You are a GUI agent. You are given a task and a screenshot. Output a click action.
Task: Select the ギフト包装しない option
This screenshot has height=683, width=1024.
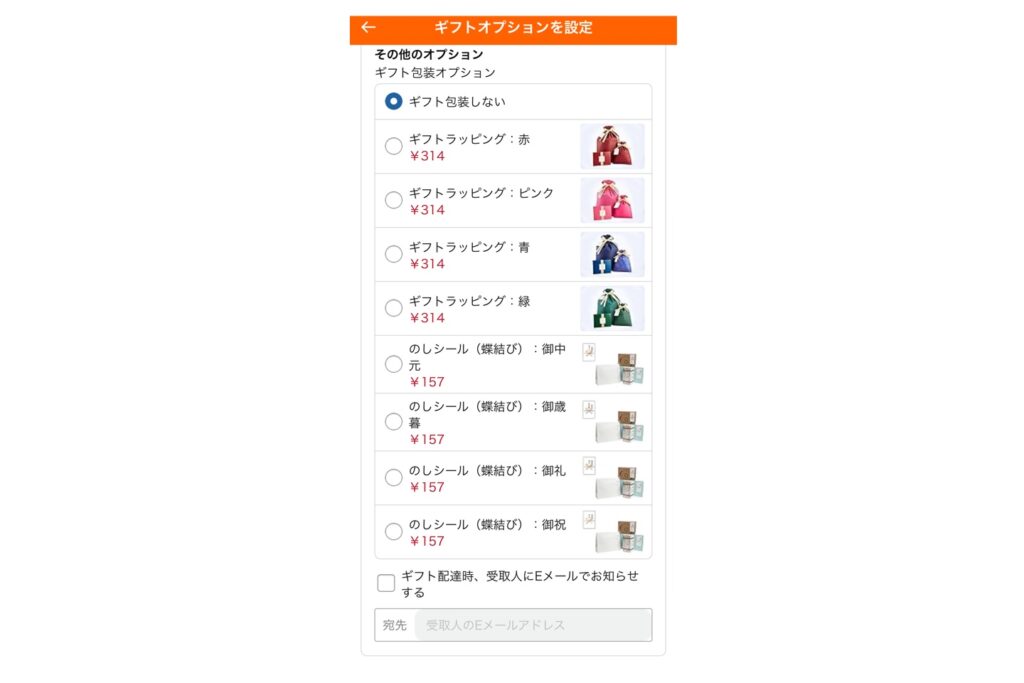tap(394, 101)
